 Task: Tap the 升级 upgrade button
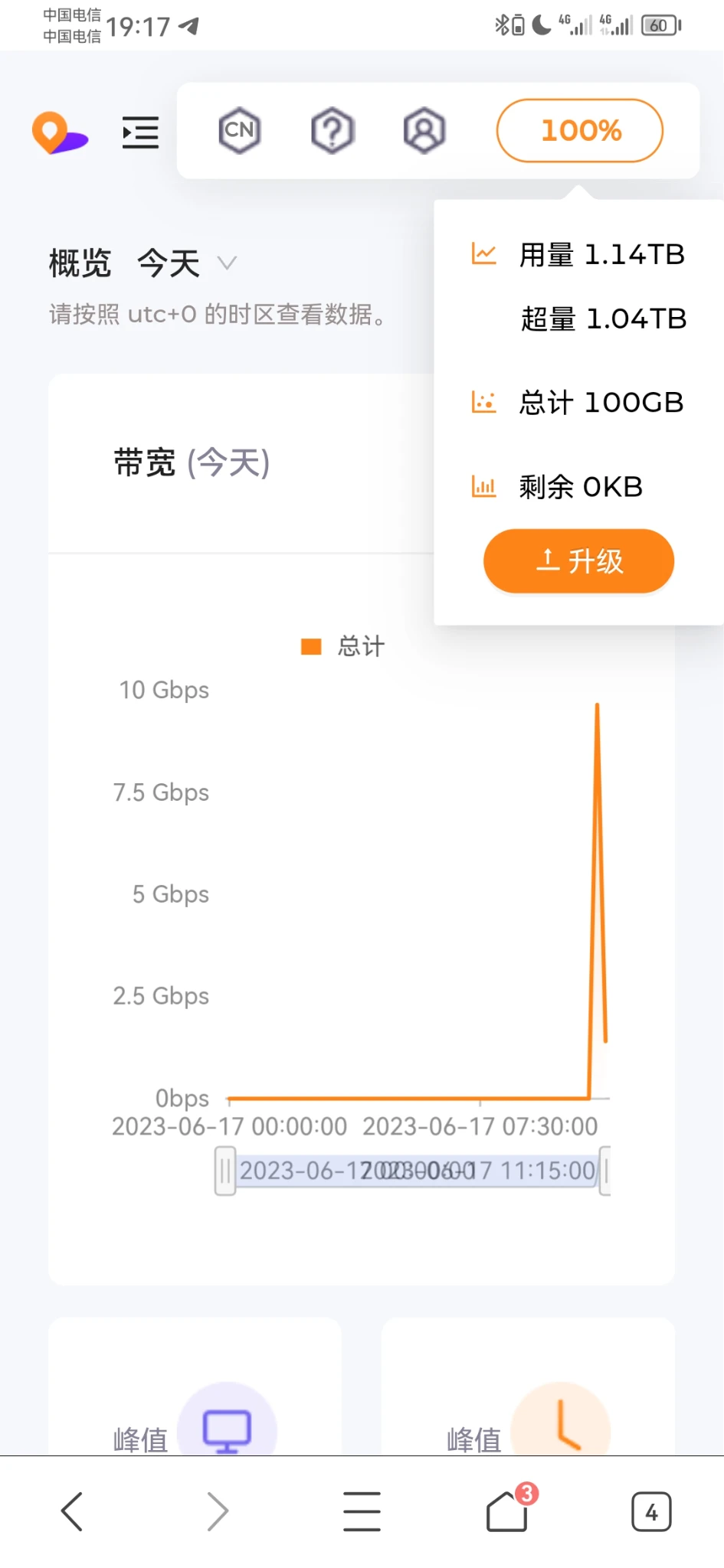(578, 561)
